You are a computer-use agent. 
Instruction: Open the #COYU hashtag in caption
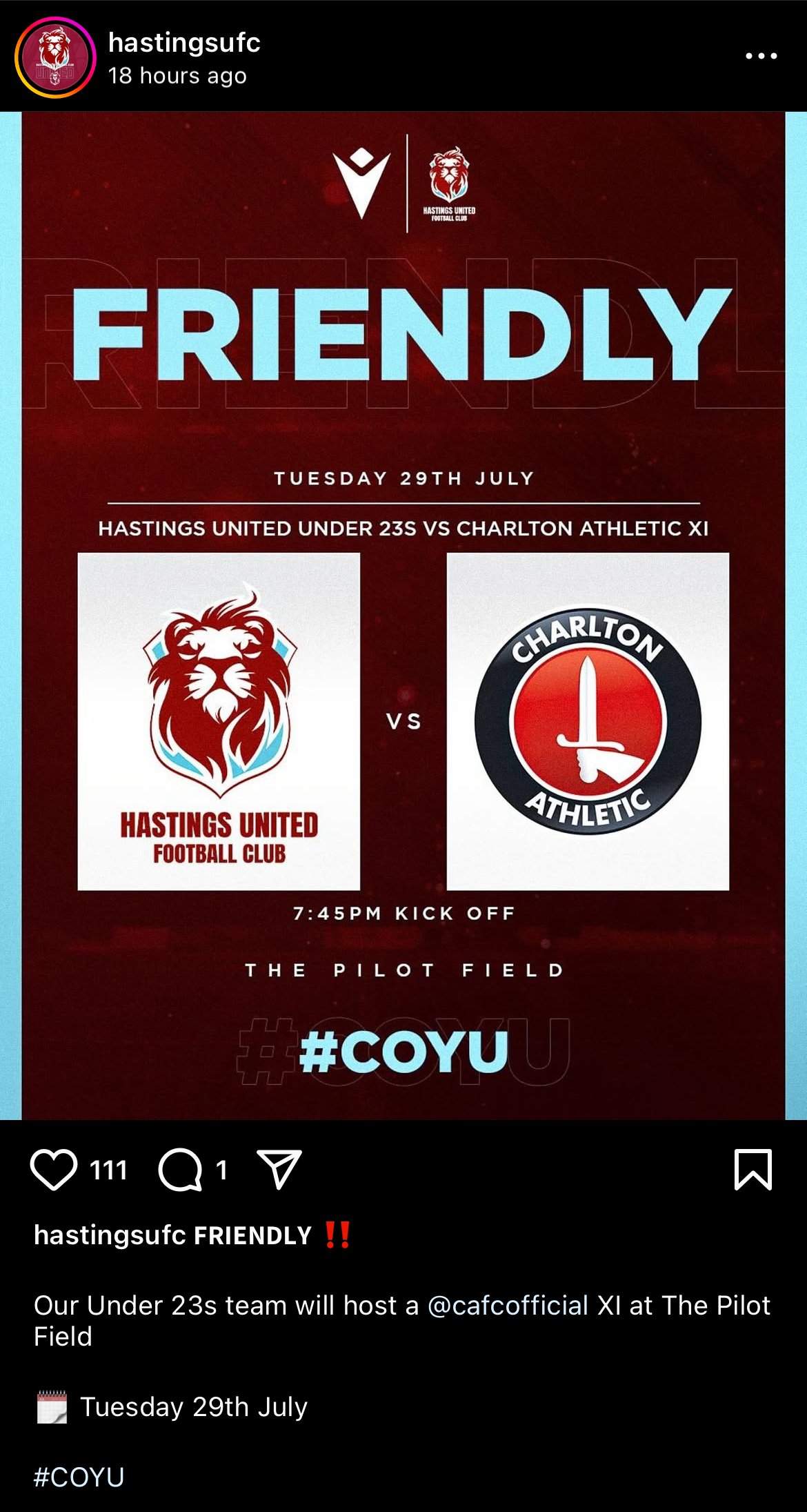click(79, 1477)
